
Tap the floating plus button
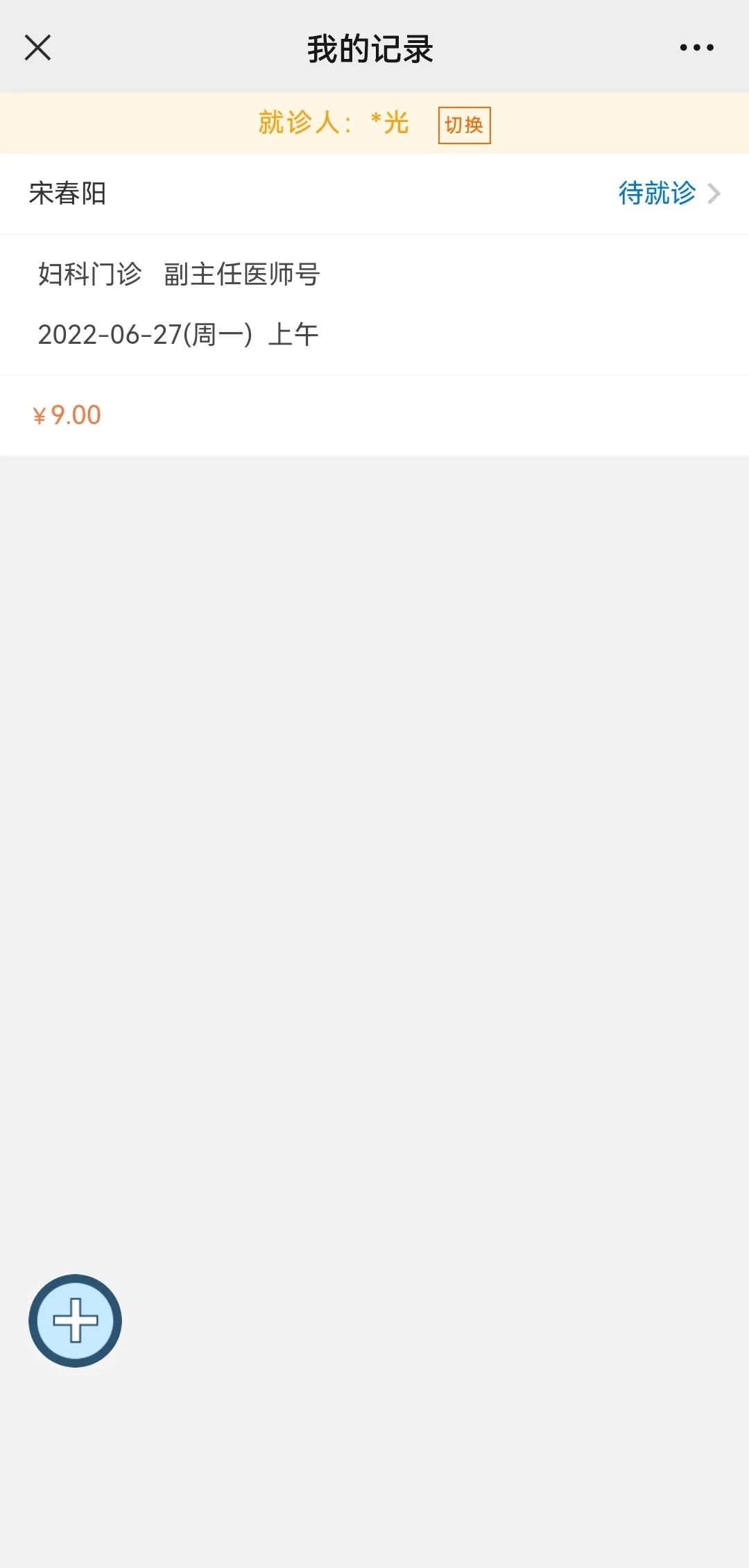75,1321
